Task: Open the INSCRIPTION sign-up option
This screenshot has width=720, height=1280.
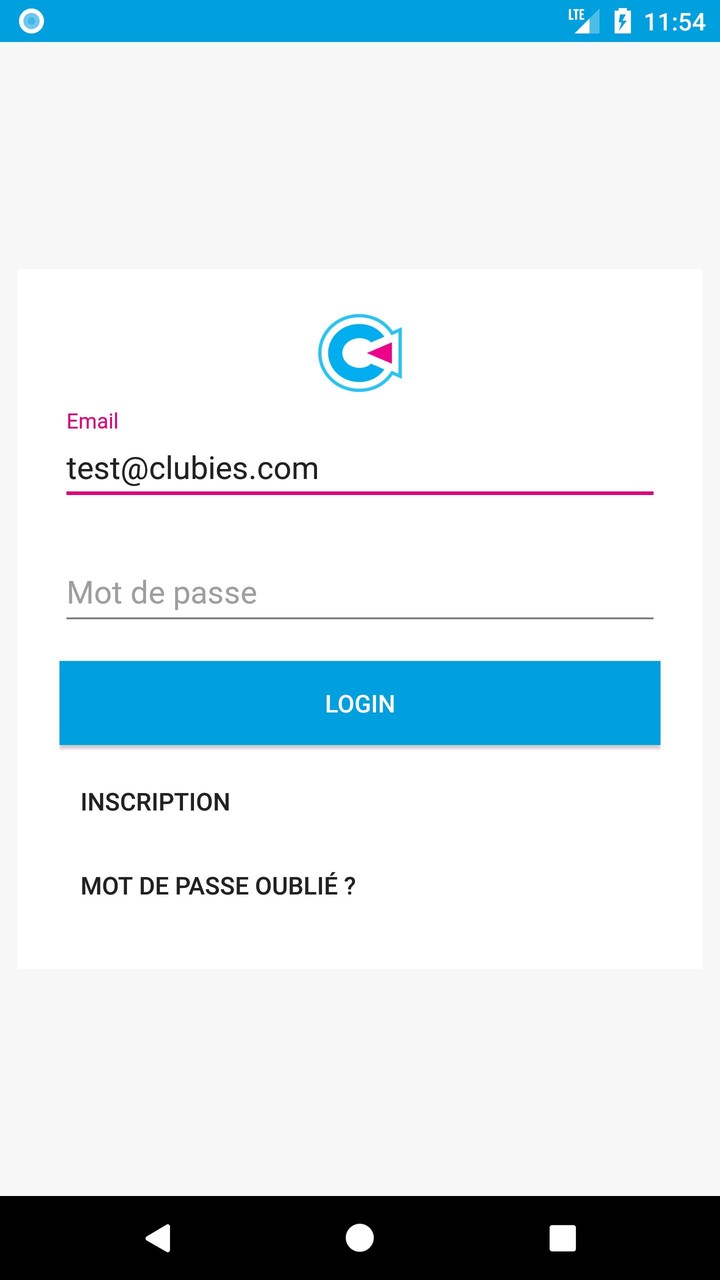Action: tap(155, 802)
